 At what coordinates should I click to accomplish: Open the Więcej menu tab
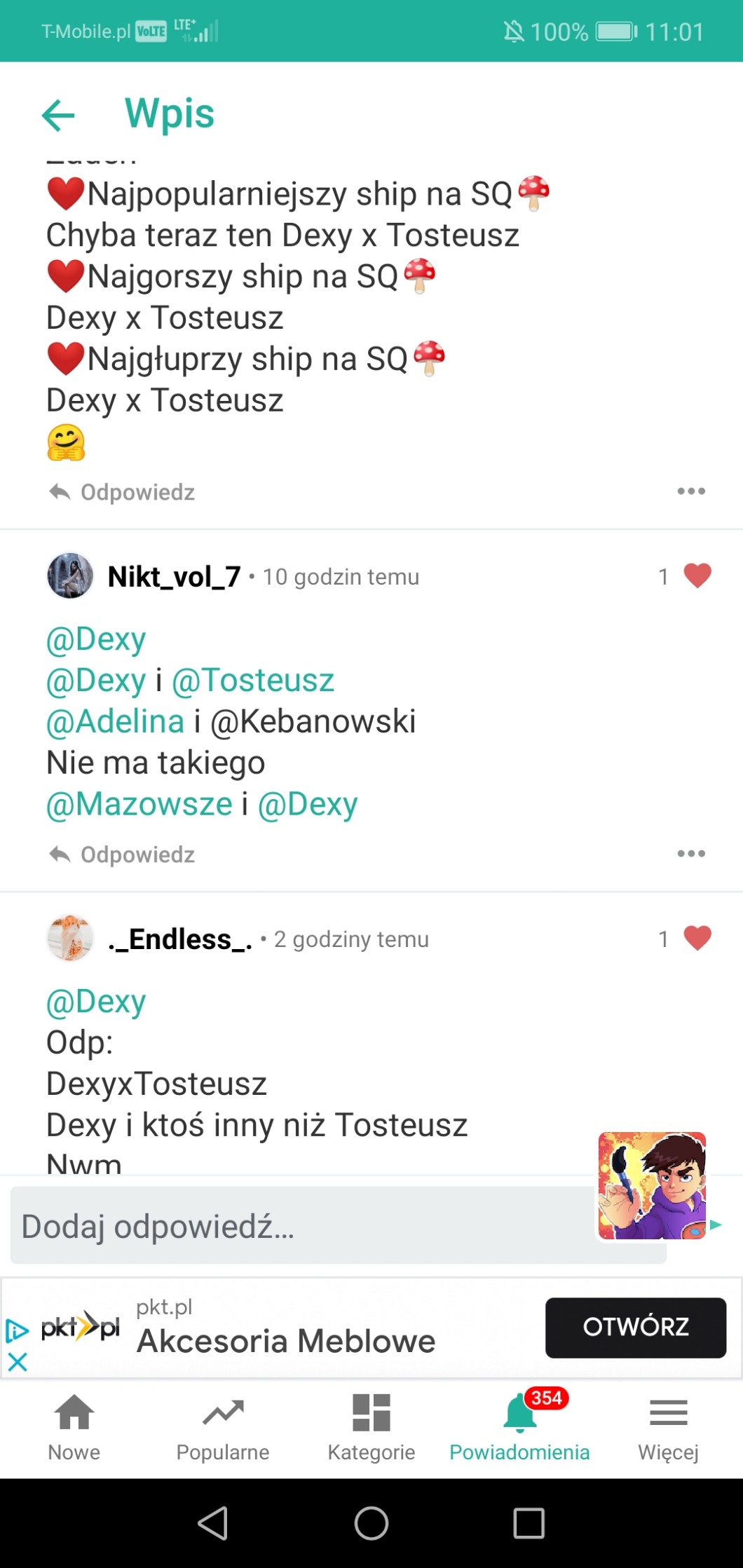668,1426
